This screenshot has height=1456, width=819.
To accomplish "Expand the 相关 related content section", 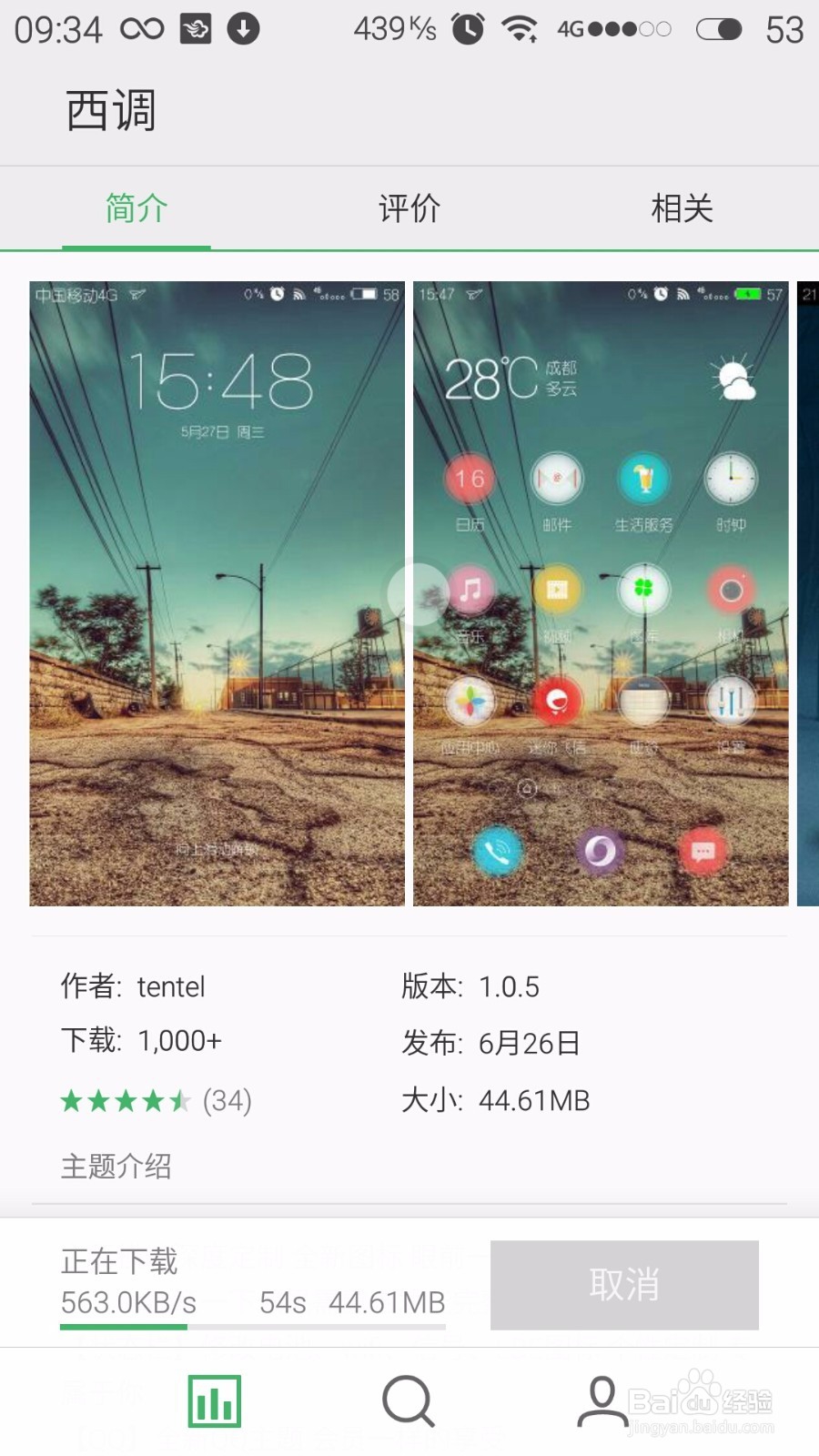I will (x=683, y=207).
